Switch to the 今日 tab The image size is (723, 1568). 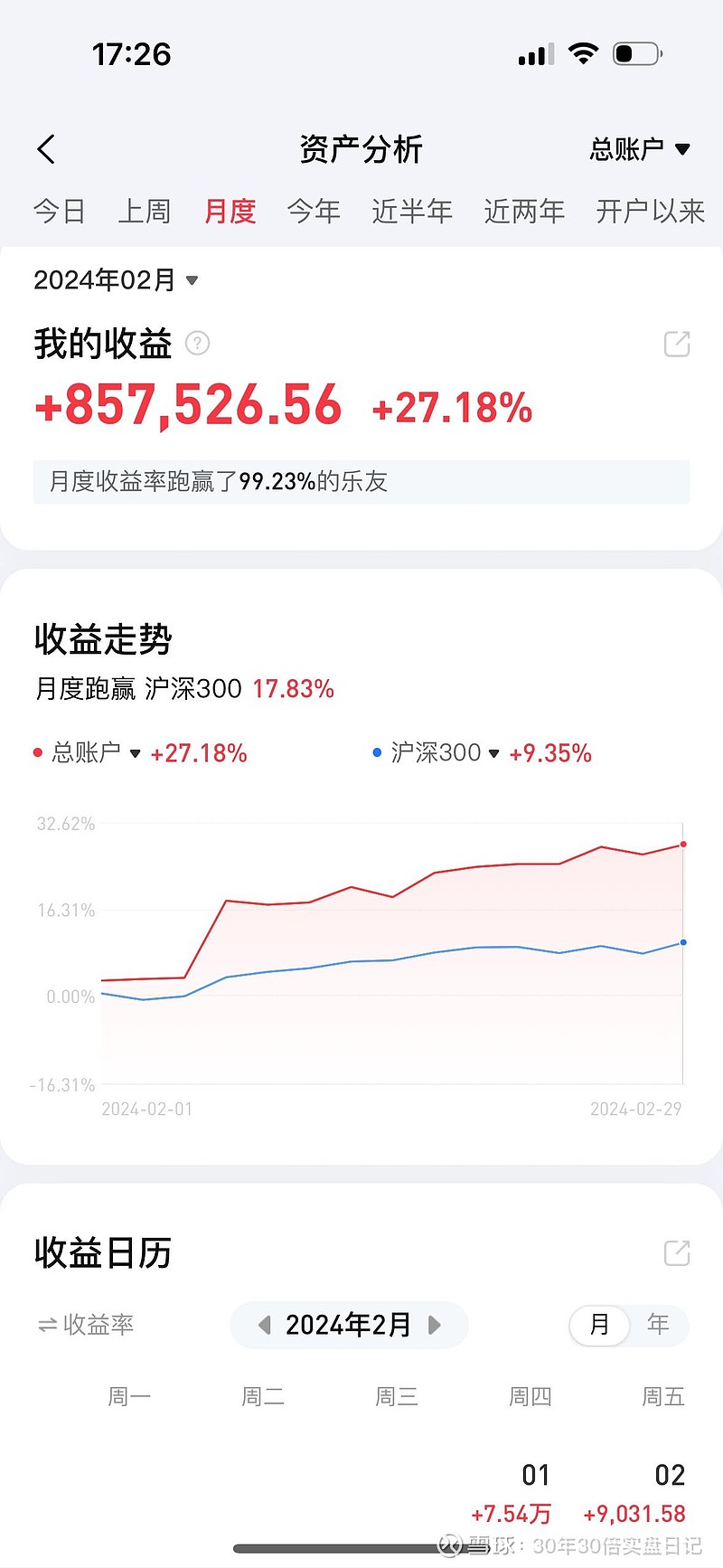(60, 212)
